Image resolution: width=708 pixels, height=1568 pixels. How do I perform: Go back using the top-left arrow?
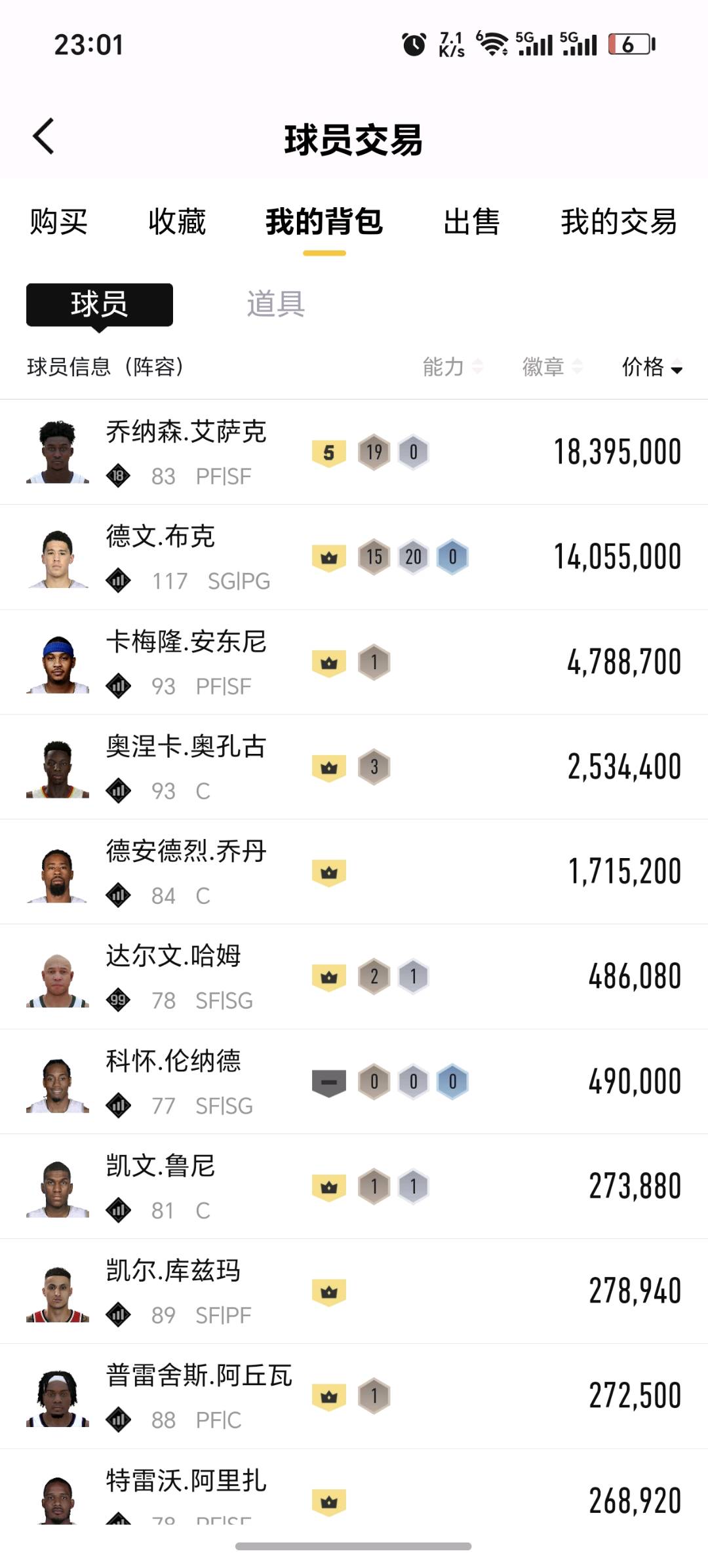pos(43,137)
